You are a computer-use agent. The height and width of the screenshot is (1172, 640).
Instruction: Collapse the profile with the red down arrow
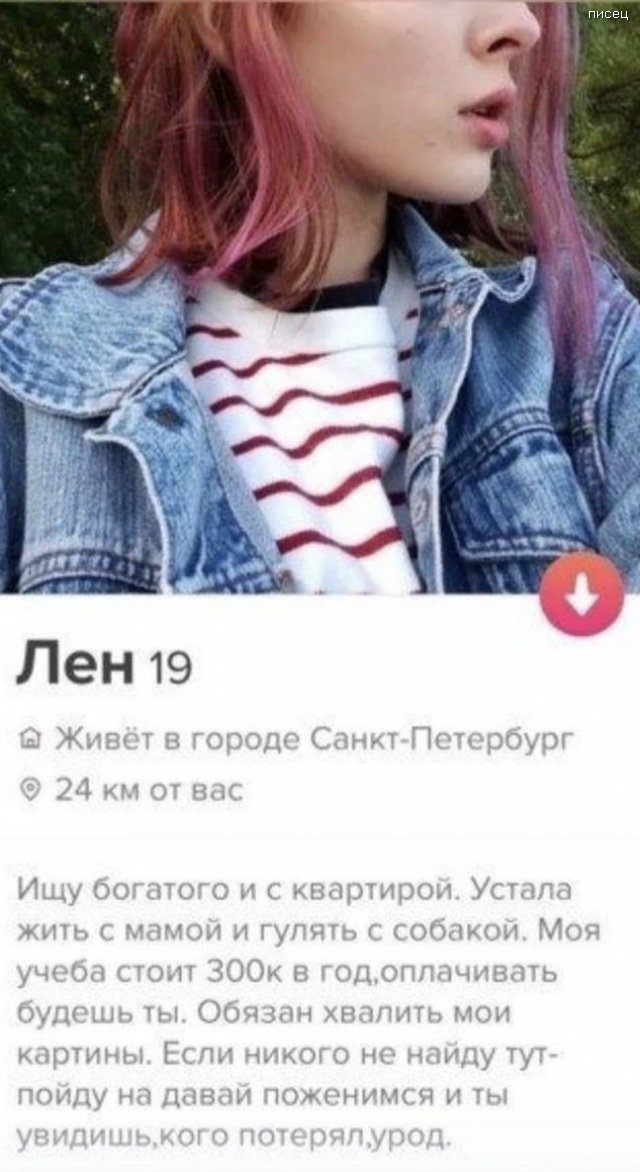click(581, 597)
